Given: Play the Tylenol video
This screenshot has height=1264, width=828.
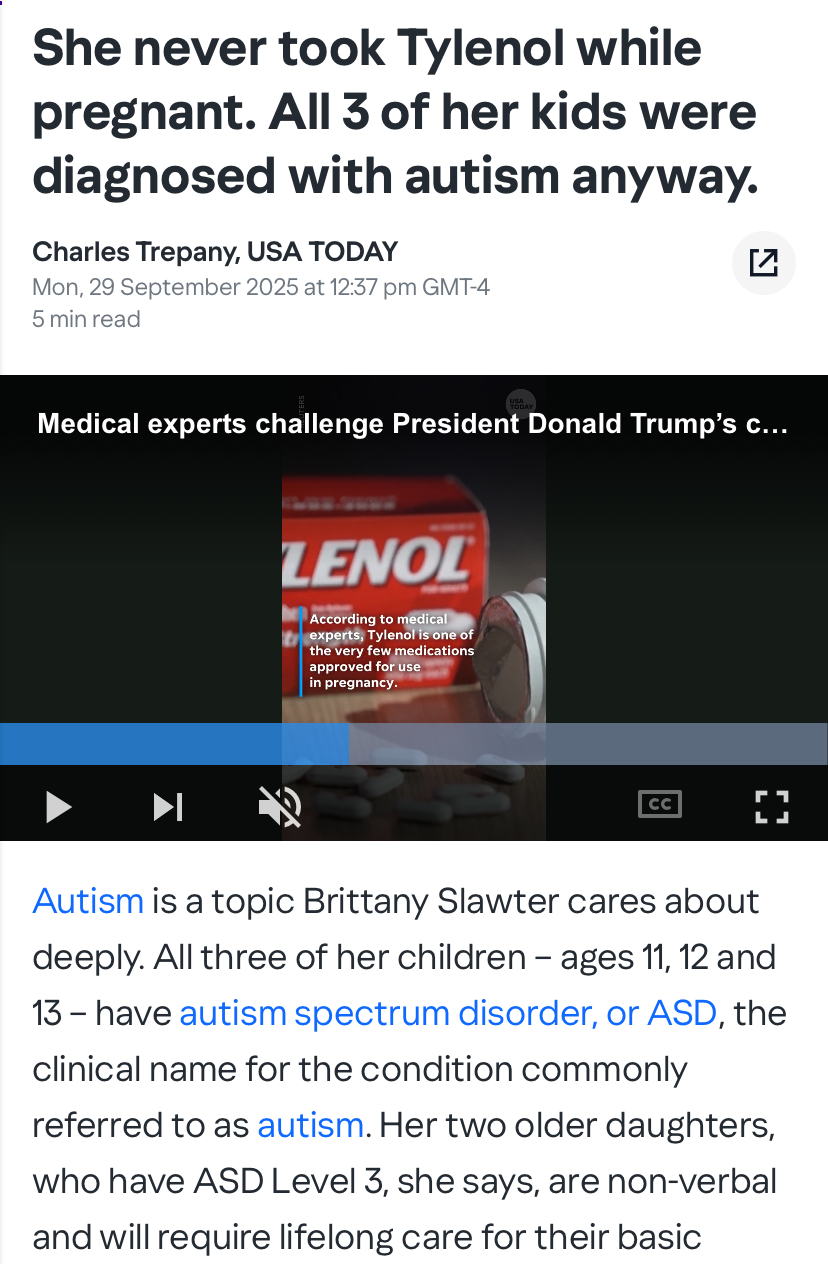Looking at the screenshot, I should click(x=59, y=806).
